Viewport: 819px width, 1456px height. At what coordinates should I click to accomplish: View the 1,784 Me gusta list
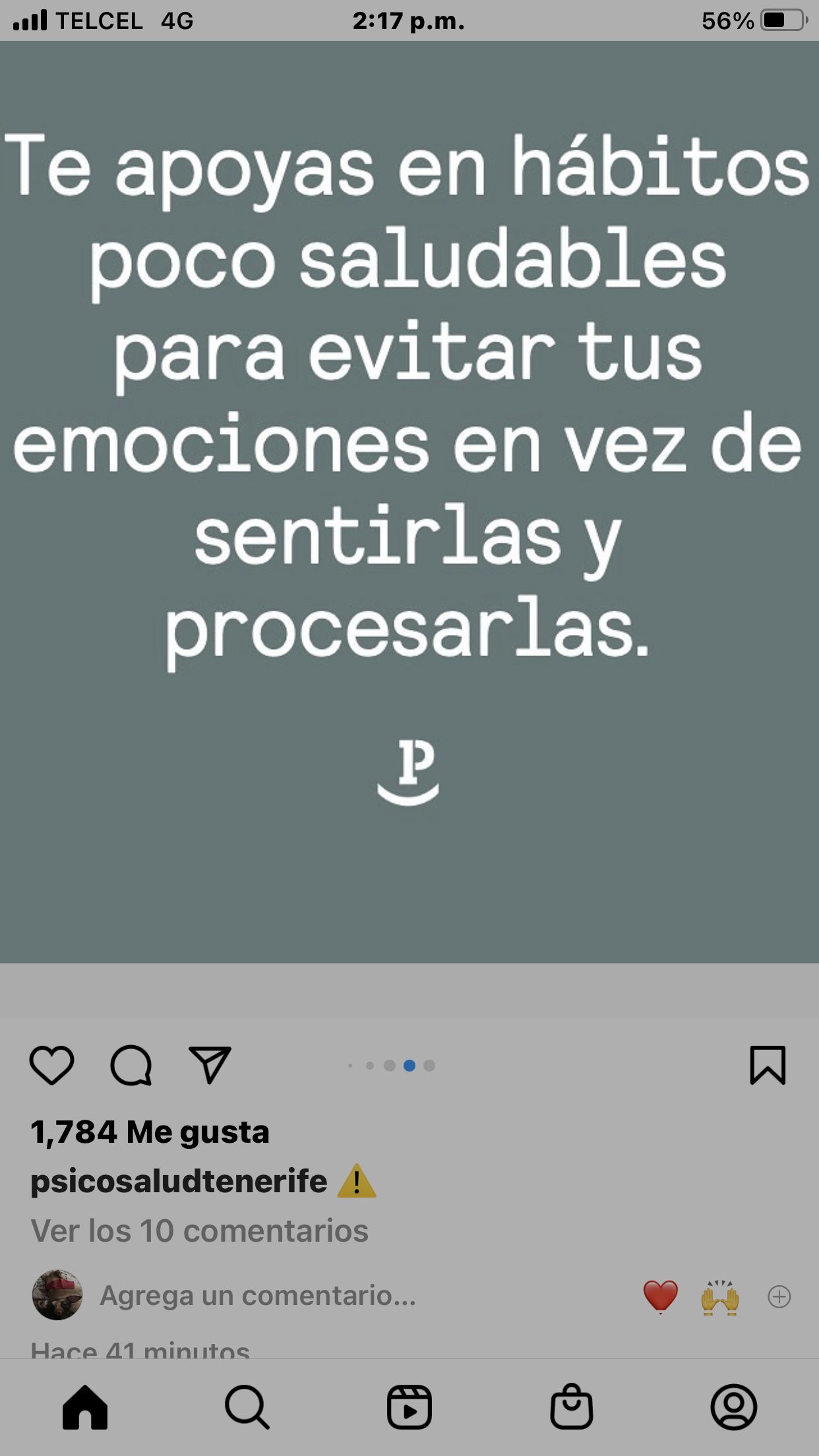[x=150, y=1132]
